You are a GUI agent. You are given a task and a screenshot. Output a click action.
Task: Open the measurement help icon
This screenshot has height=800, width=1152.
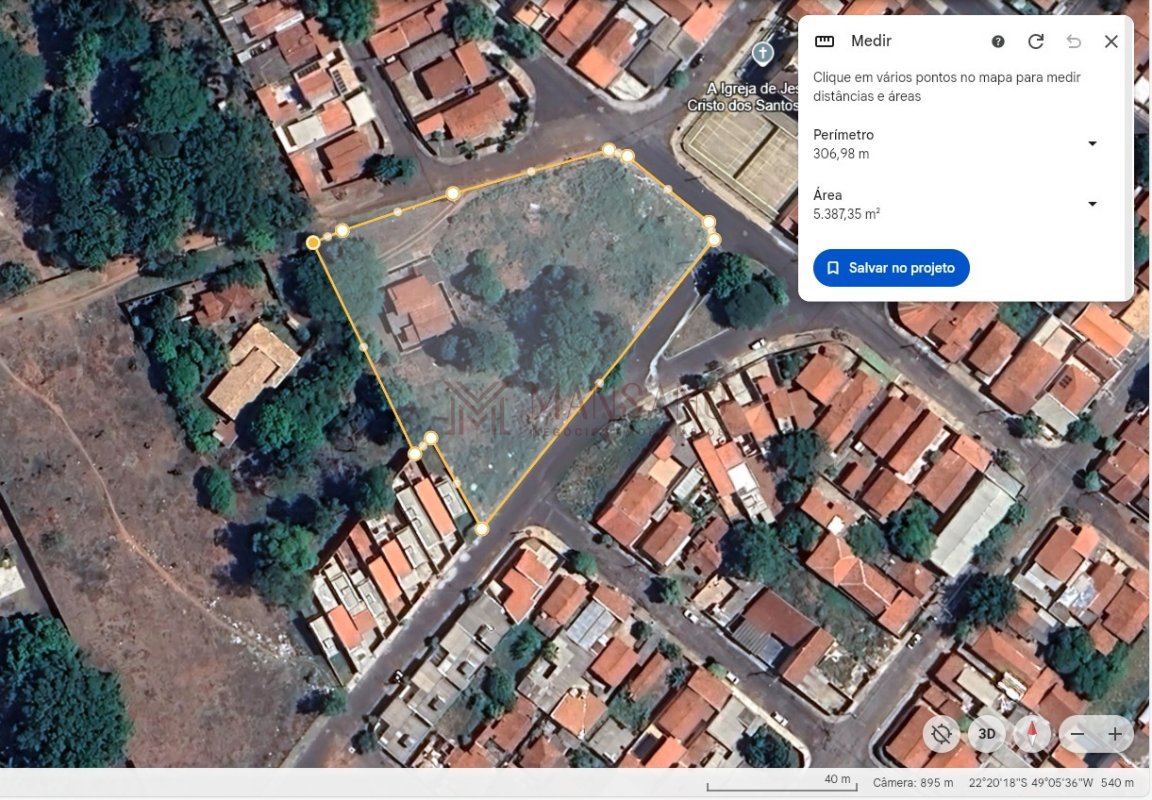coord(998,41)
